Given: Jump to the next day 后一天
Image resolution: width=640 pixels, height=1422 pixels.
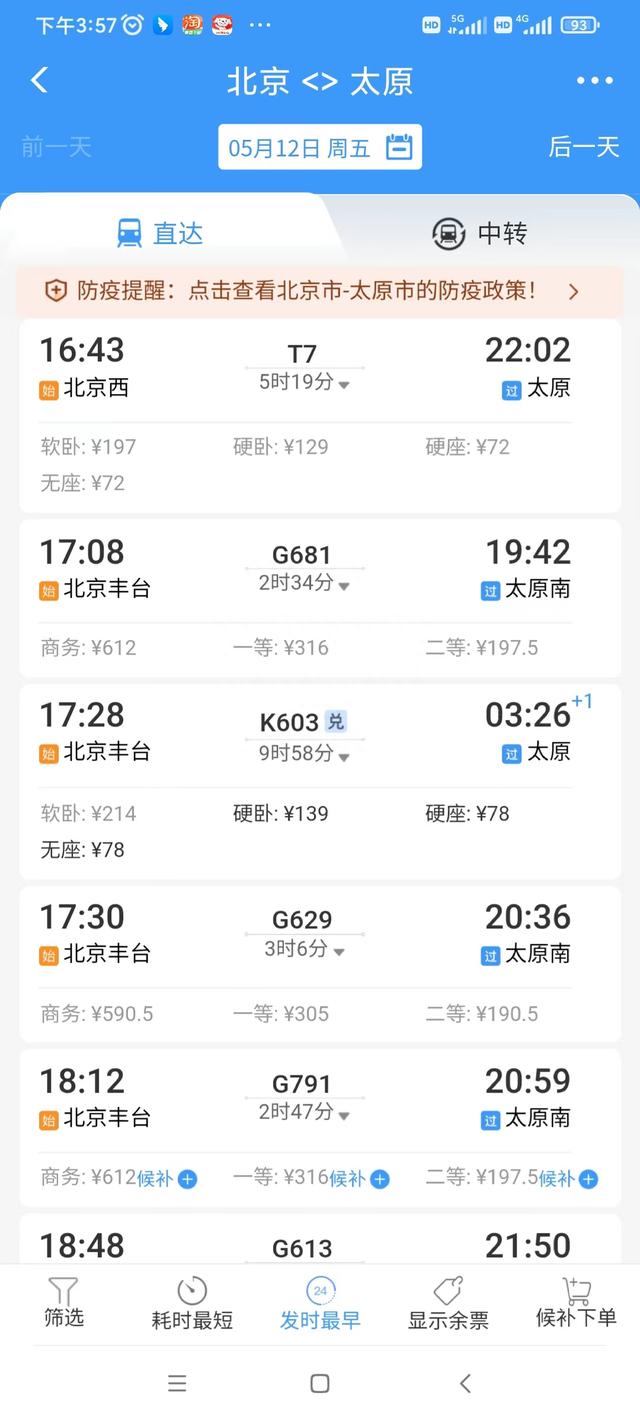Looking at the screenshot, I should (584, 147).
